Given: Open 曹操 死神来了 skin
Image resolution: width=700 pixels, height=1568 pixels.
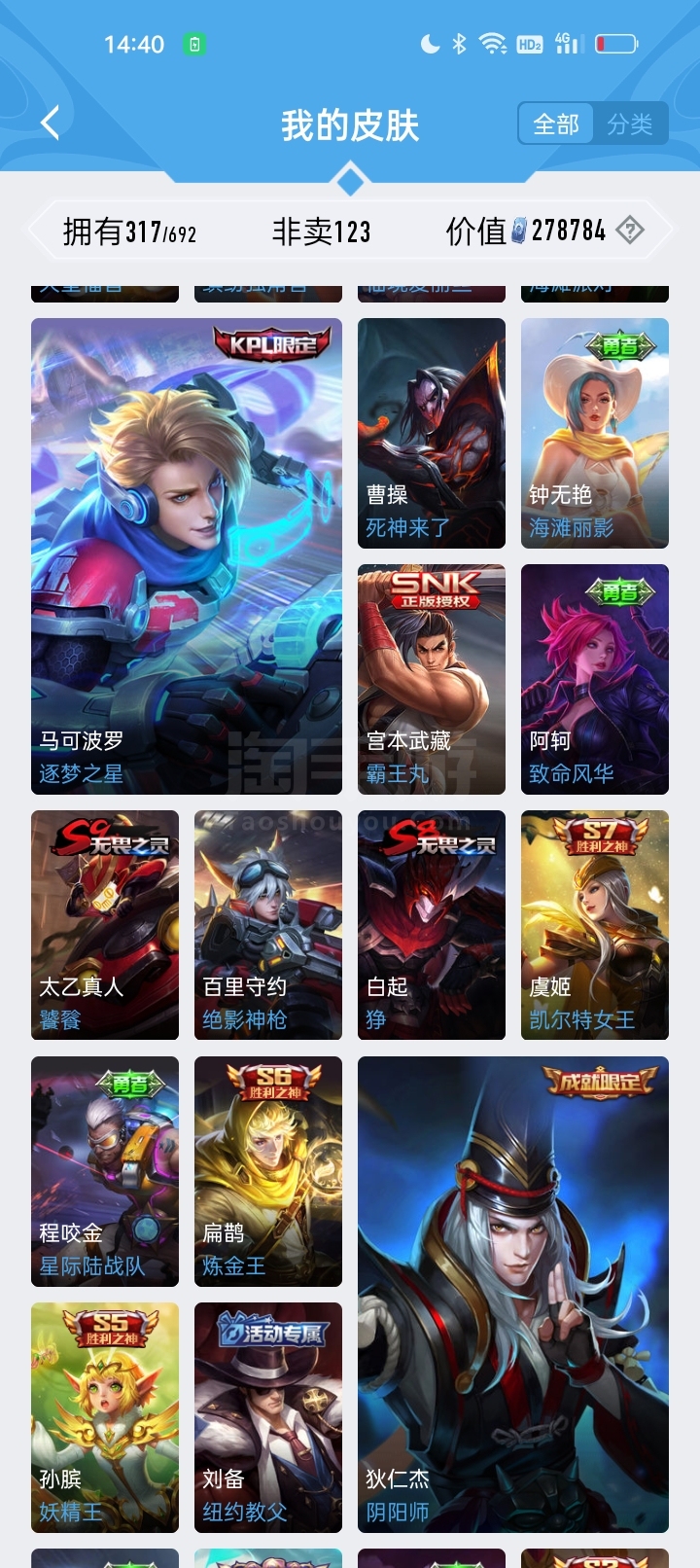Looking at the screenshot, I should [432, 433].
